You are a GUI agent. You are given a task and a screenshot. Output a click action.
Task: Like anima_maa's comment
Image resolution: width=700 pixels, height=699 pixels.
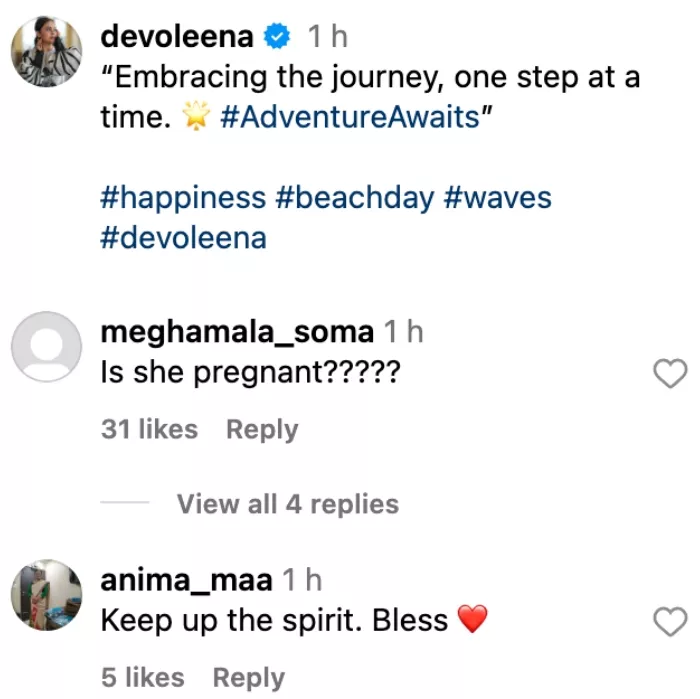pyautogui.click(x=669, y=621)
